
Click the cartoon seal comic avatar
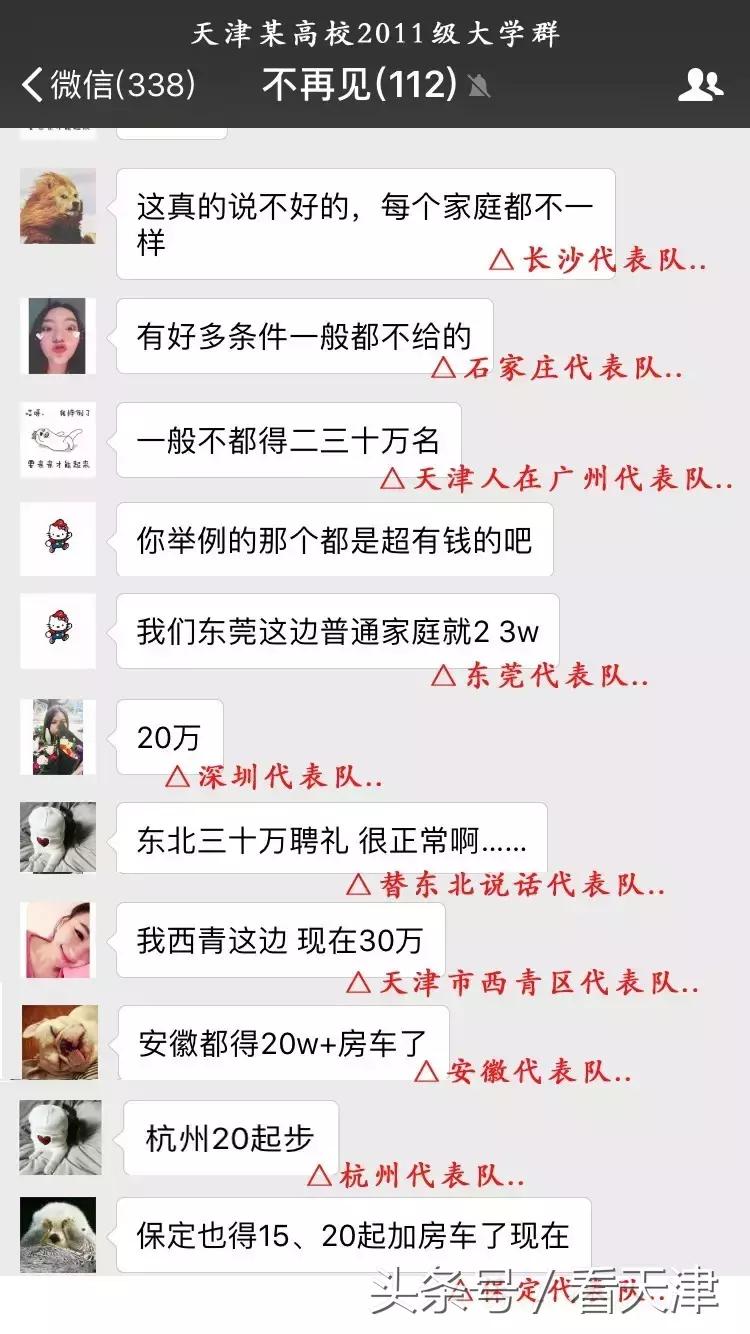[59, 440]
